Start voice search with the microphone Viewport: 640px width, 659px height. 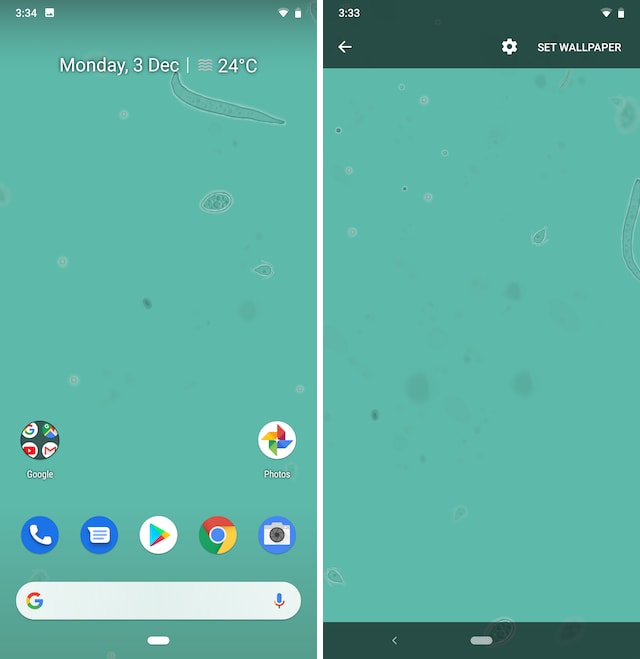(279, 601)
